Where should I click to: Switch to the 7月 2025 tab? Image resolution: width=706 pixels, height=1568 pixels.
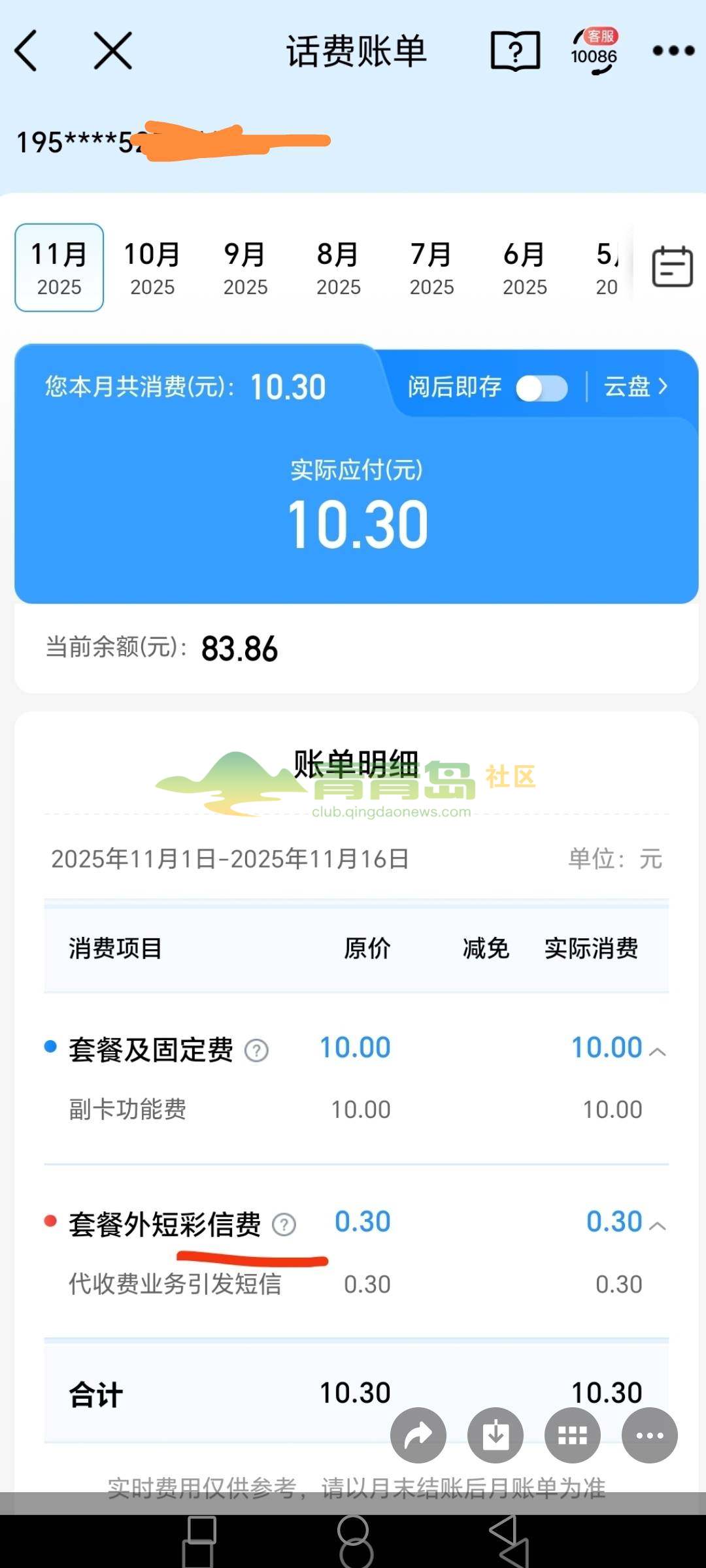click(431, 268)
